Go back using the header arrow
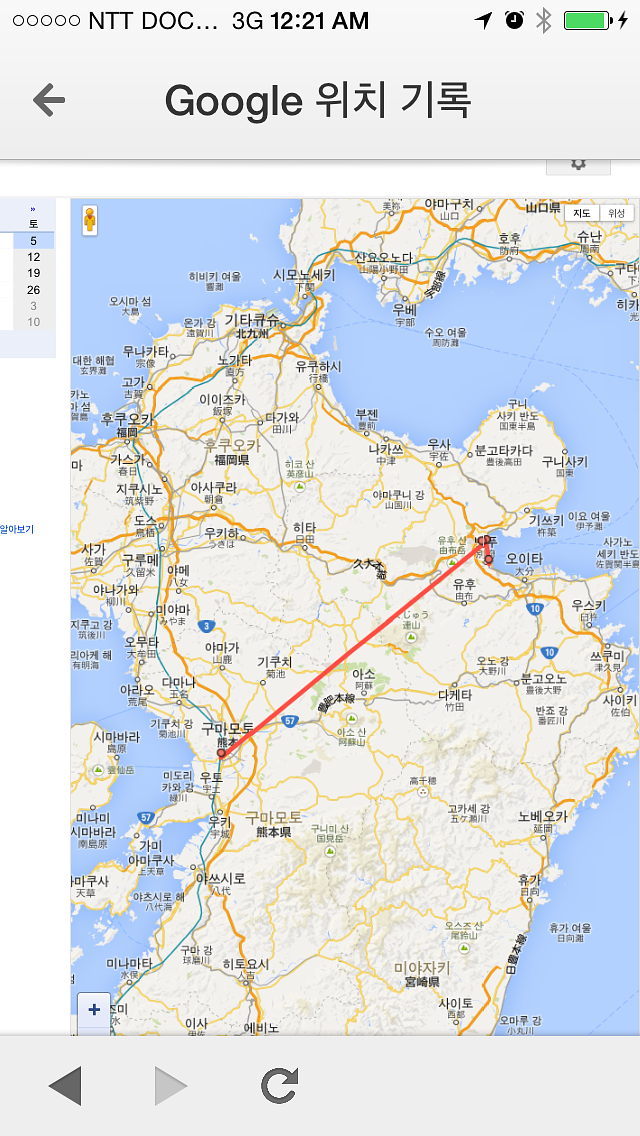The image size is (640, 1136). (49, 100)
